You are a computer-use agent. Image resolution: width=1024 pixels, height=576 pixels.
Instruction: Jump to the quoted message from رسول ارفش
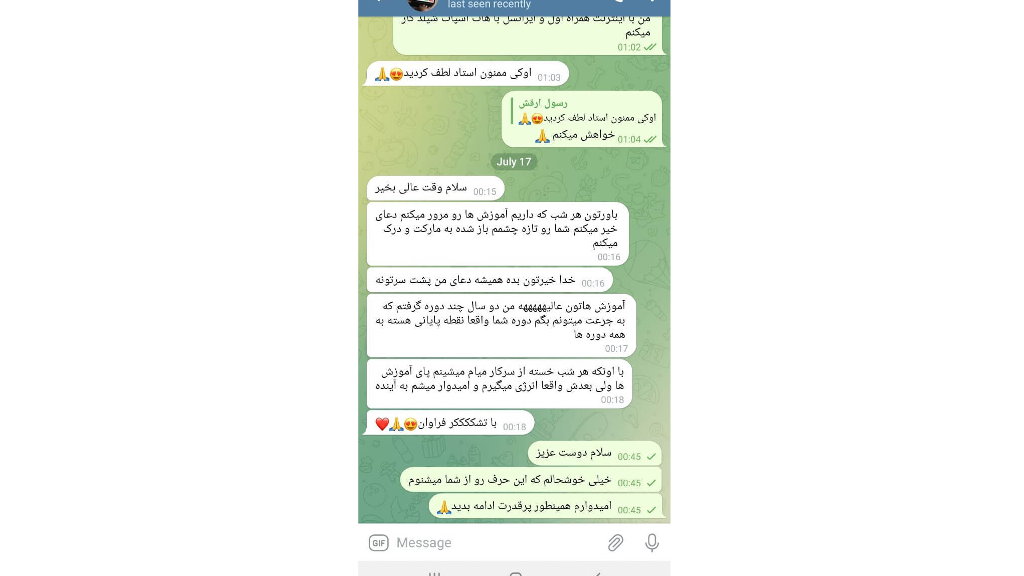[584, 110]
